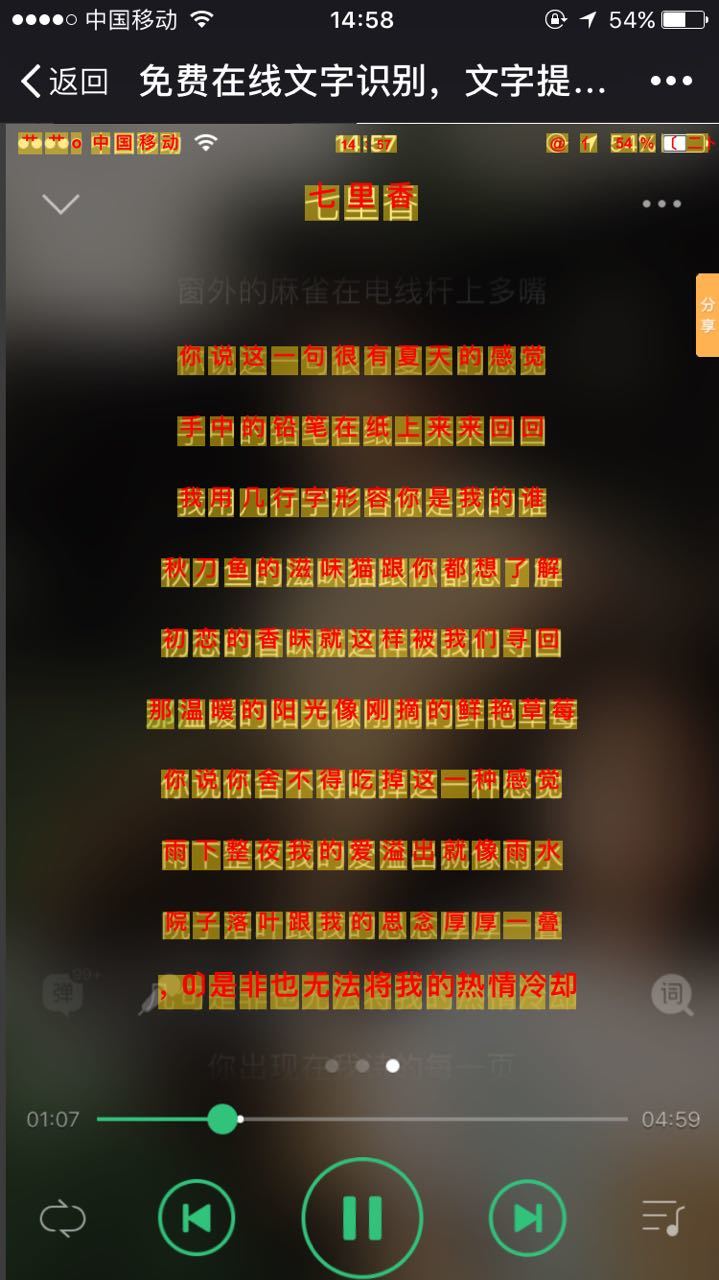Image resolution: width=719 pixels, height=1280 pixels.
Task: Go back with the 返回 button
Action: pos(64,81)
